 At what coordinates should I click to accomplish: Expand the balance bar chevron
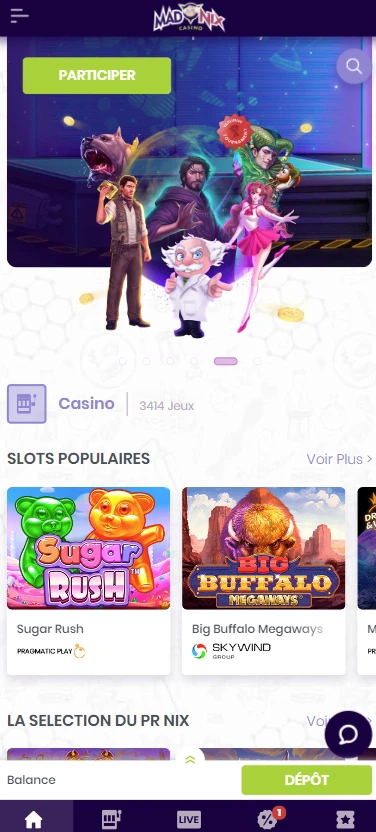tap(190, 760)
